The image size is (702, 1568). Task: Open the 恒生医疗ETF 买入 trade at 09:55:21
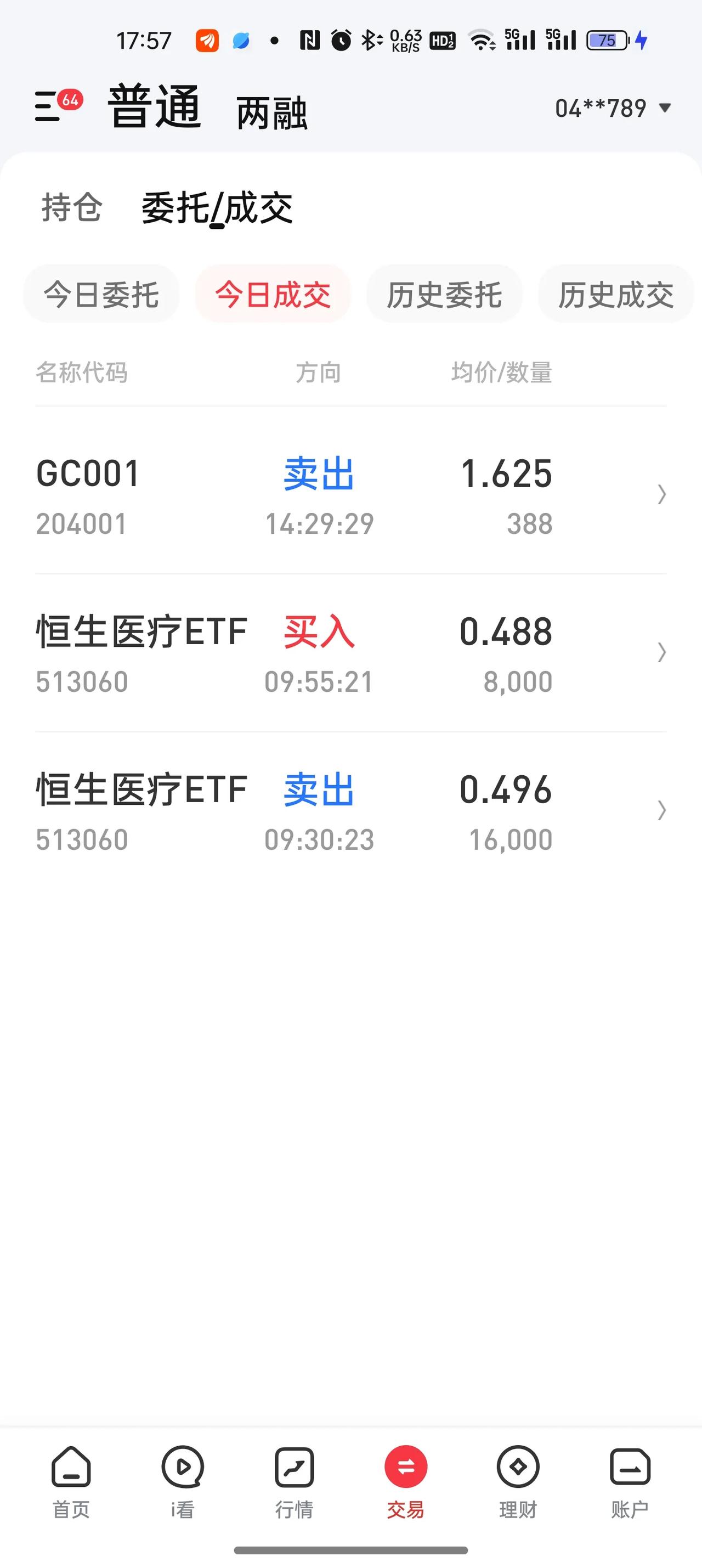pyautogui.click(x=351, y=653)
